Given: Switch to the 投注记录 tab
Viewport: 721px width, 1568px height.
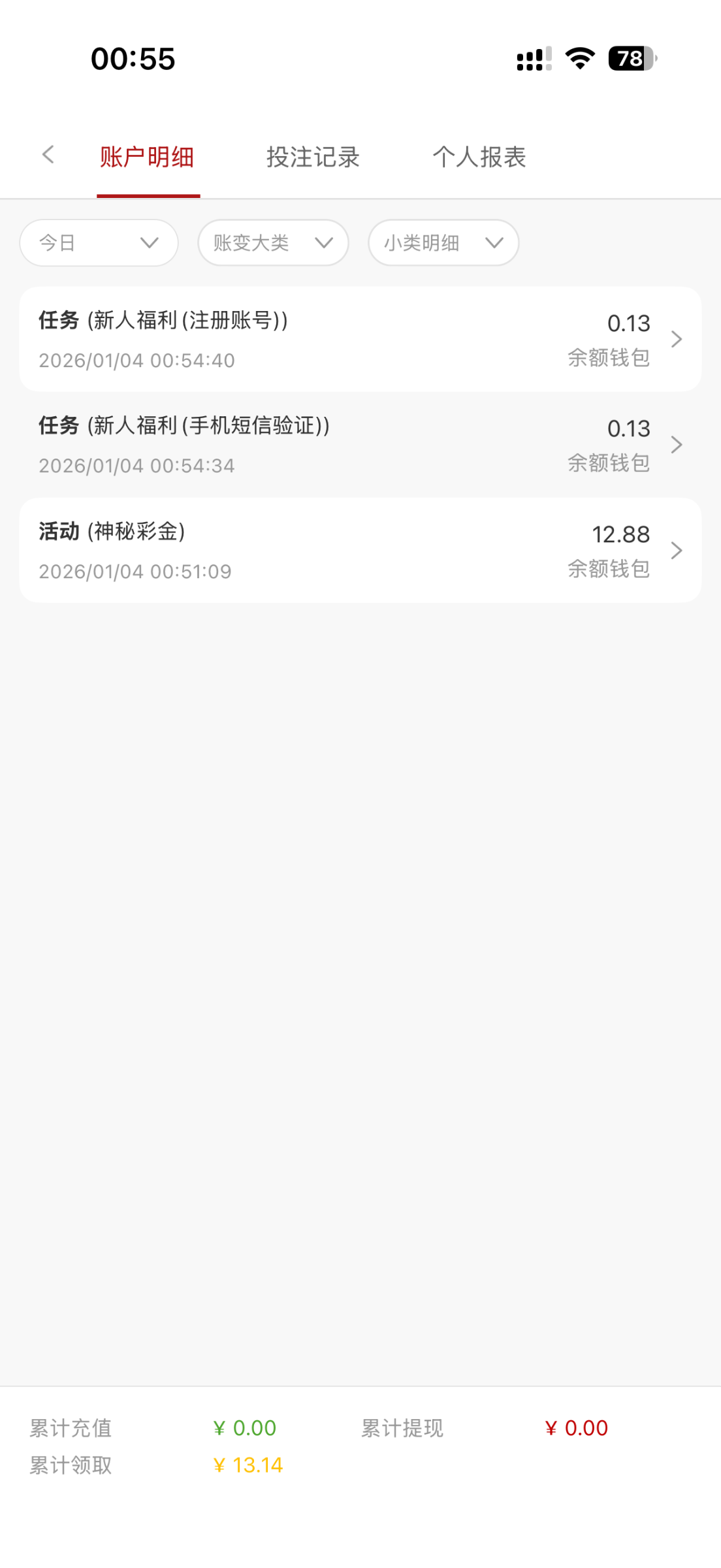Looking at the screenshot, I should pyautogui.click(x=313, y=157).
